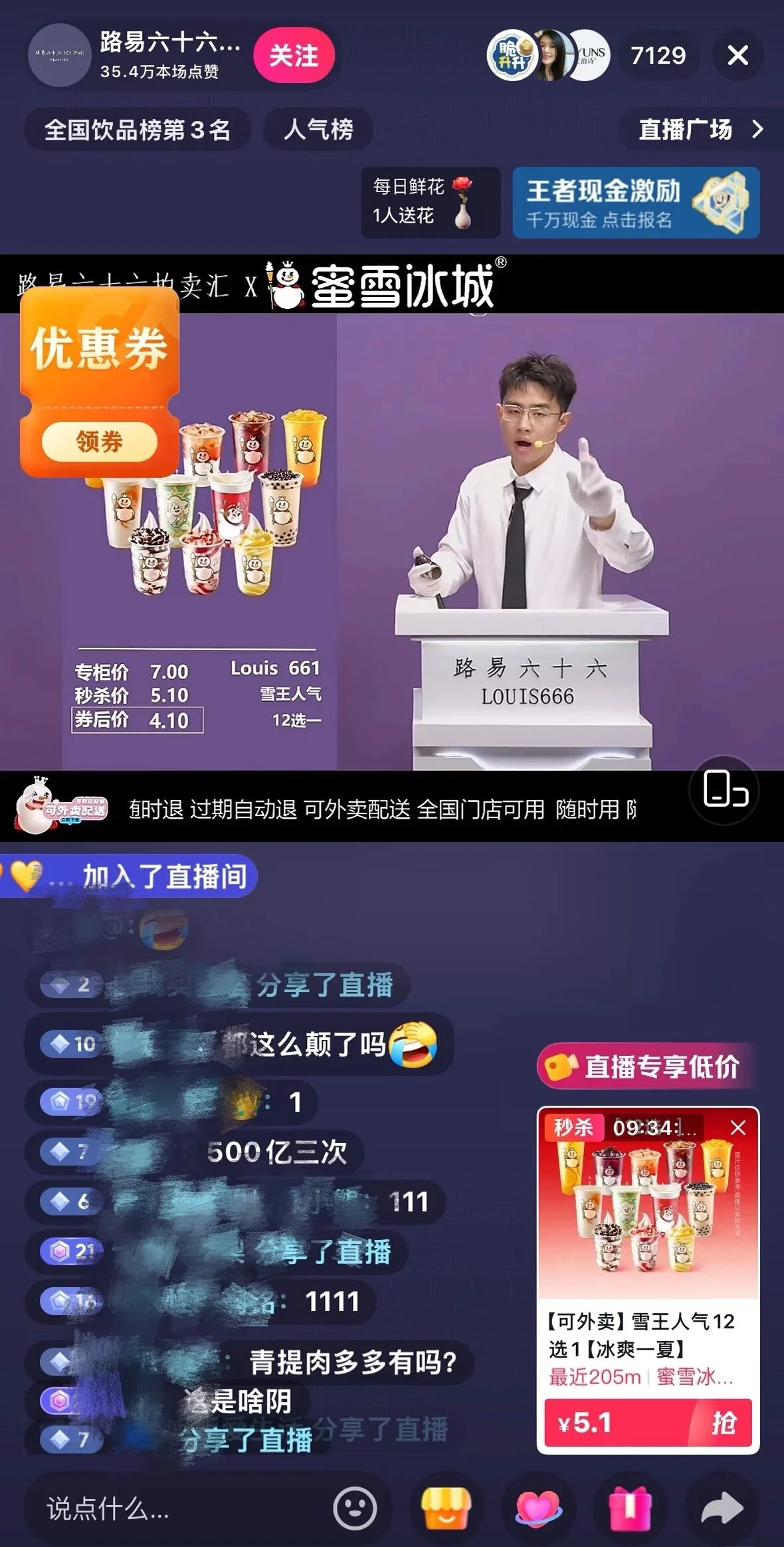Send a like with the heart icon
Screen dimensions: 784x1547
(x=538, y=1508)
